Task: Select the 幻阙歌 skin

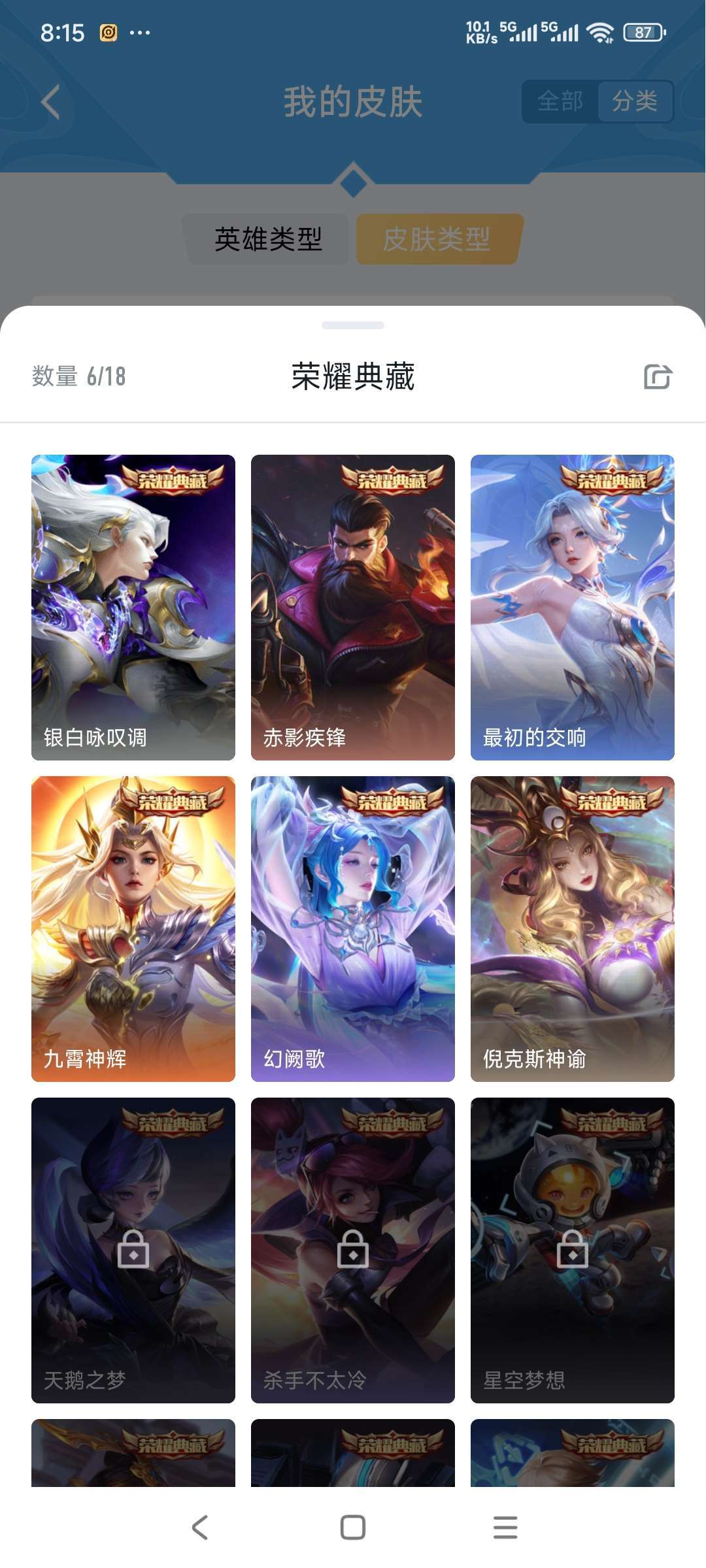Action: [x=353, y=929]
